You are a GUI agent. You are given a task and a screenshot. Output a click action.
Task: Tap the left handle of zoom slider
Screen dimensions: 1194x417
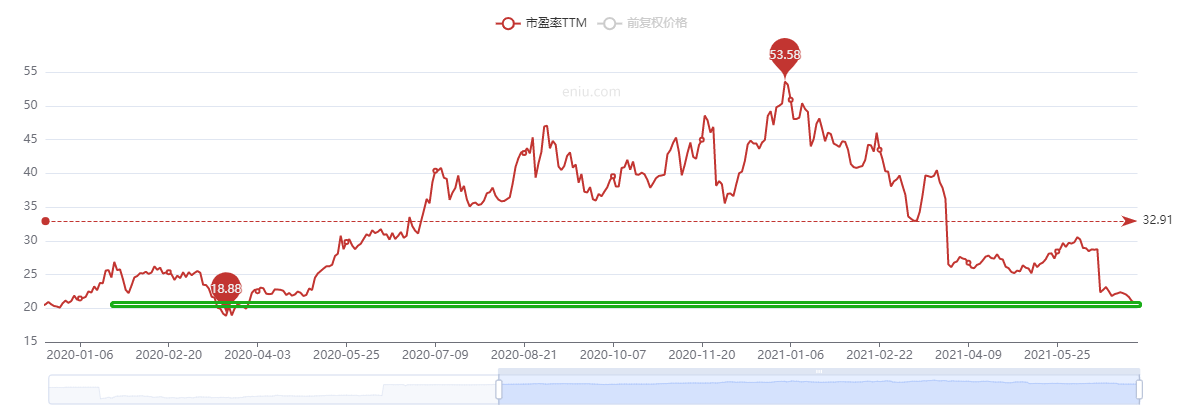pos(498,389)
